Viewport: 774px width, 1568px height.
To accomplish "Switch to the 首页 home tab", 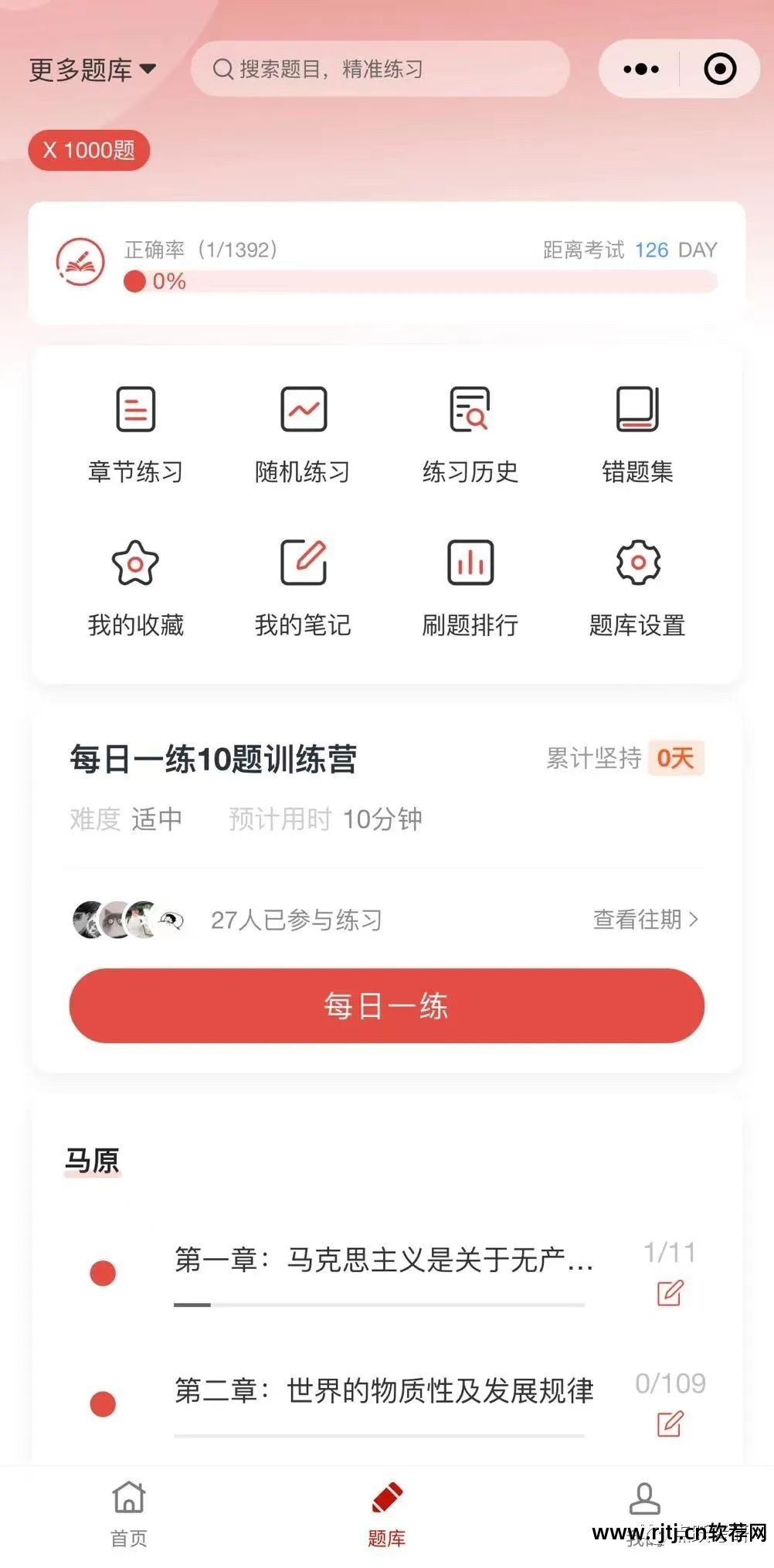I will (x=128, y=1515).
